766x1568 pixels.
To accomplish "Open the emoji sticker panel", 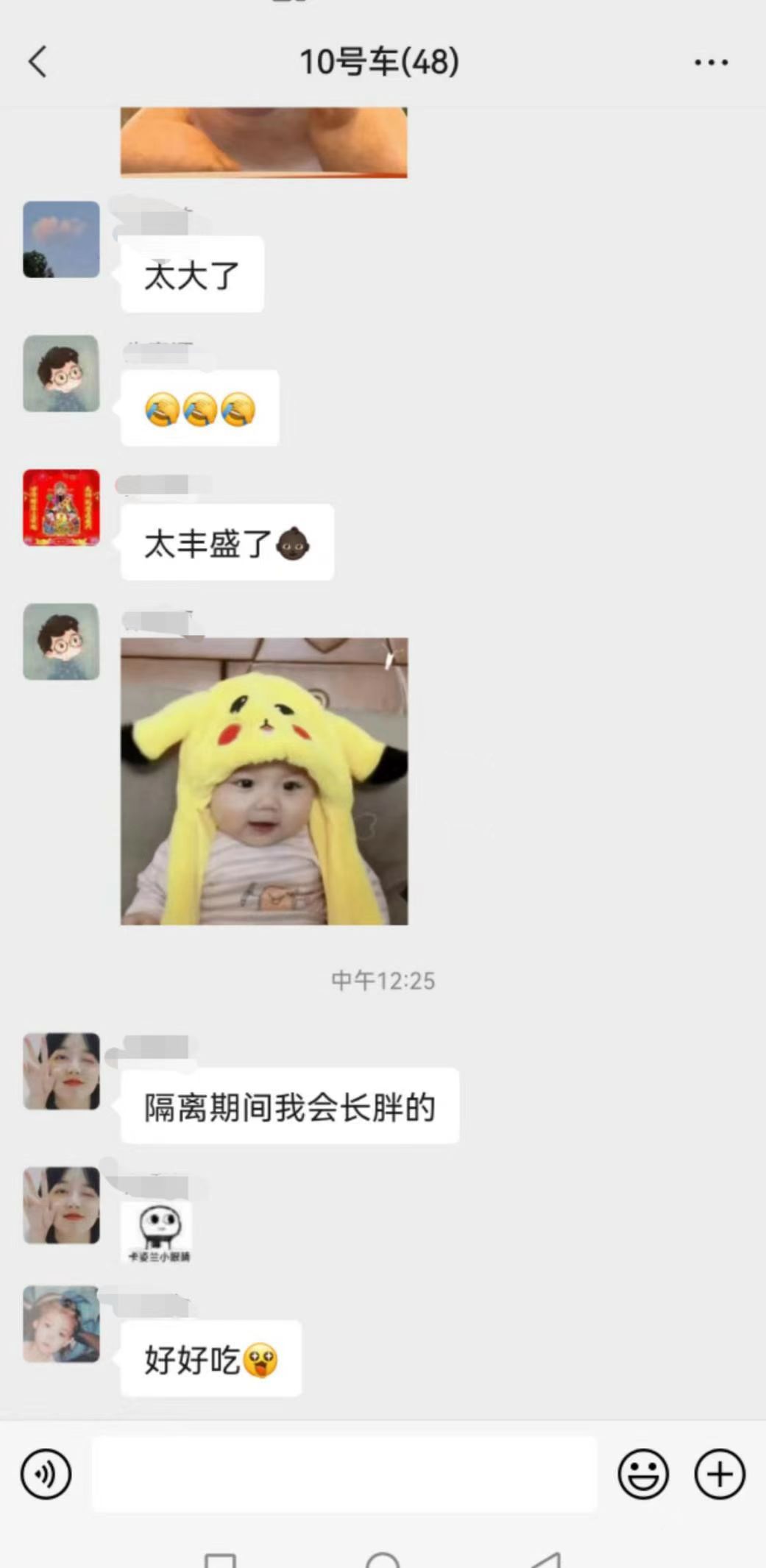I will click(x=643, y=1474).
